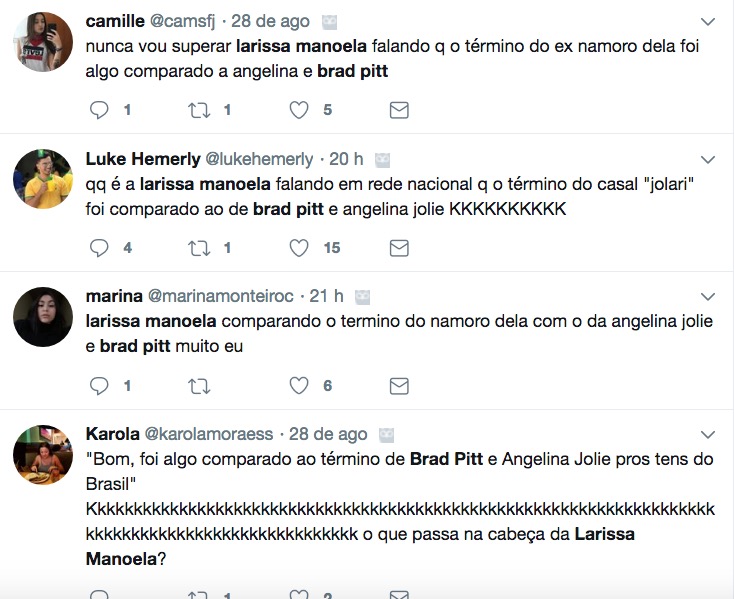View Luke Hemerly's profile picture
Screen dimensions: 734x599
pos(42,181)
